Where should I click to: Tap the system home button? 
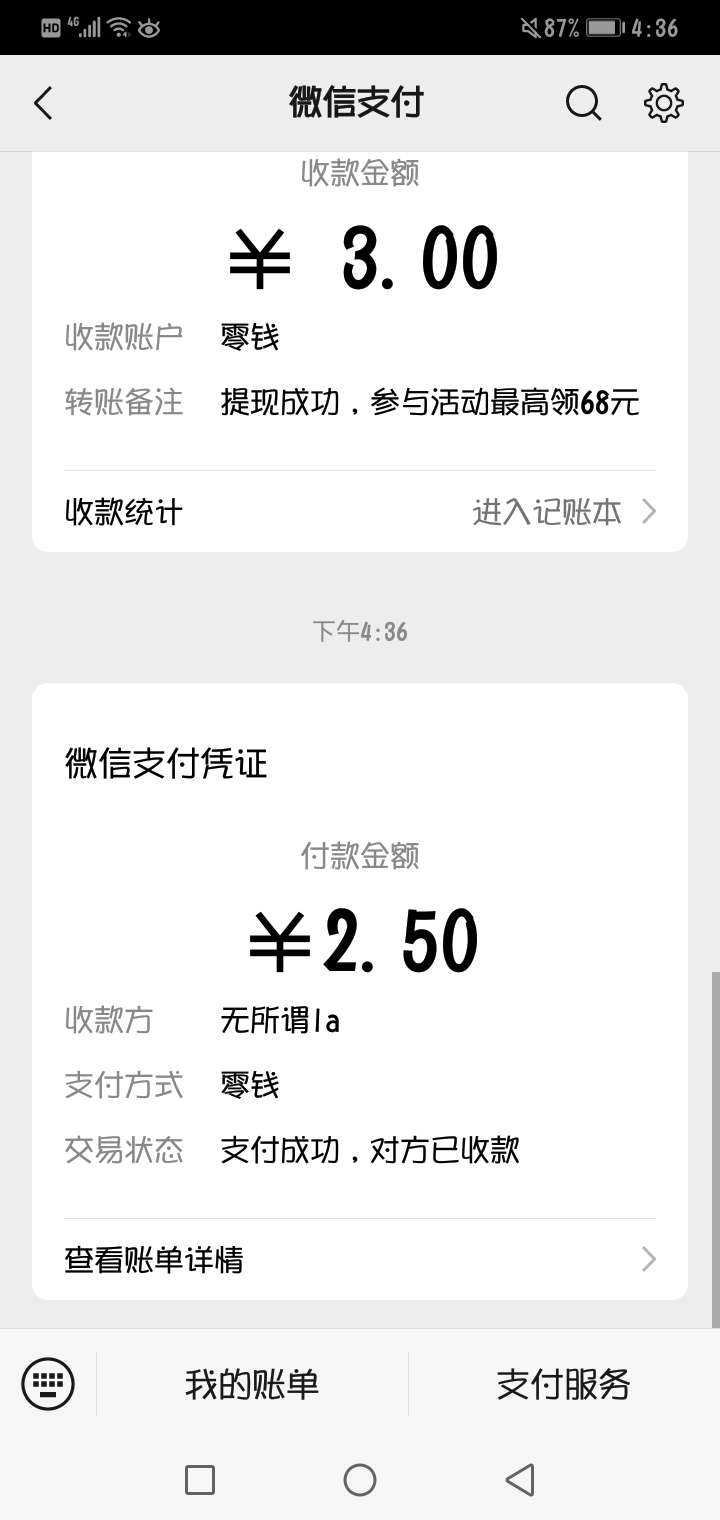click(x=360, y=1479)
